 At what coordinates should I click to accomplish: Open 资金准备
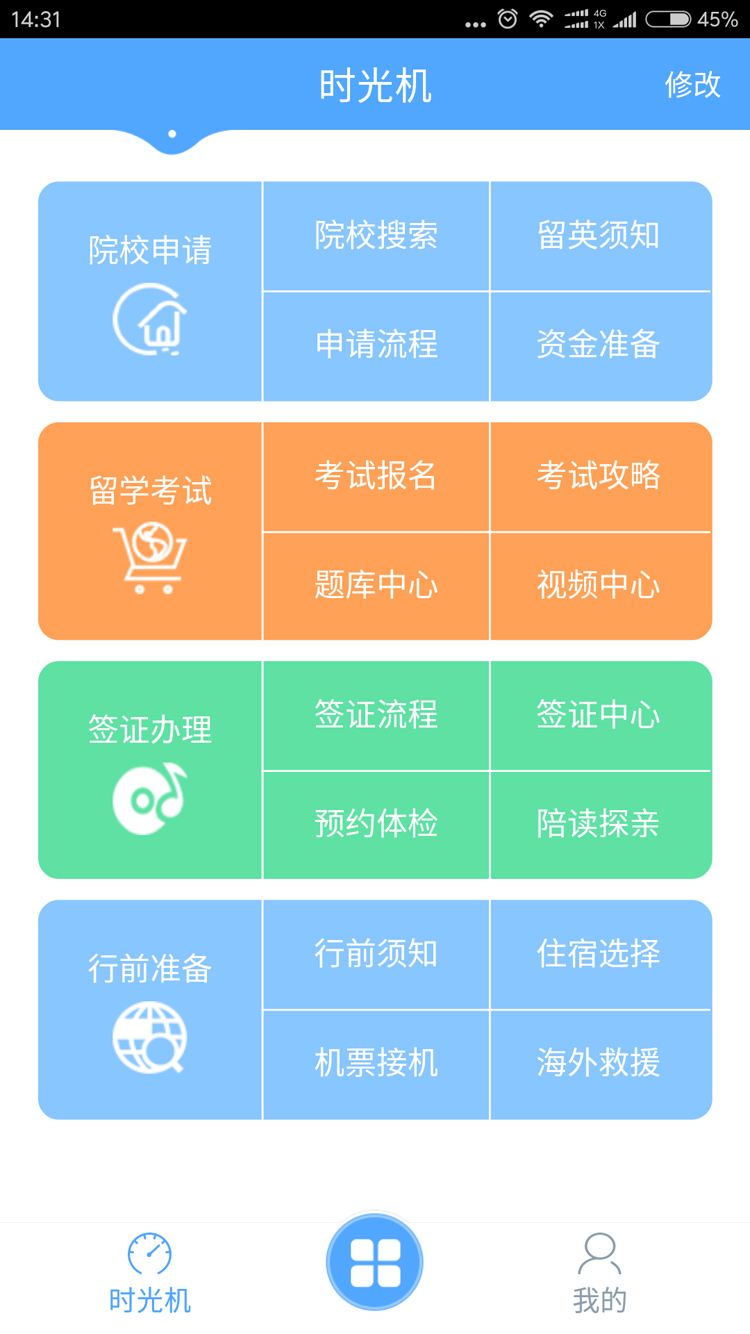pos(599,345)
